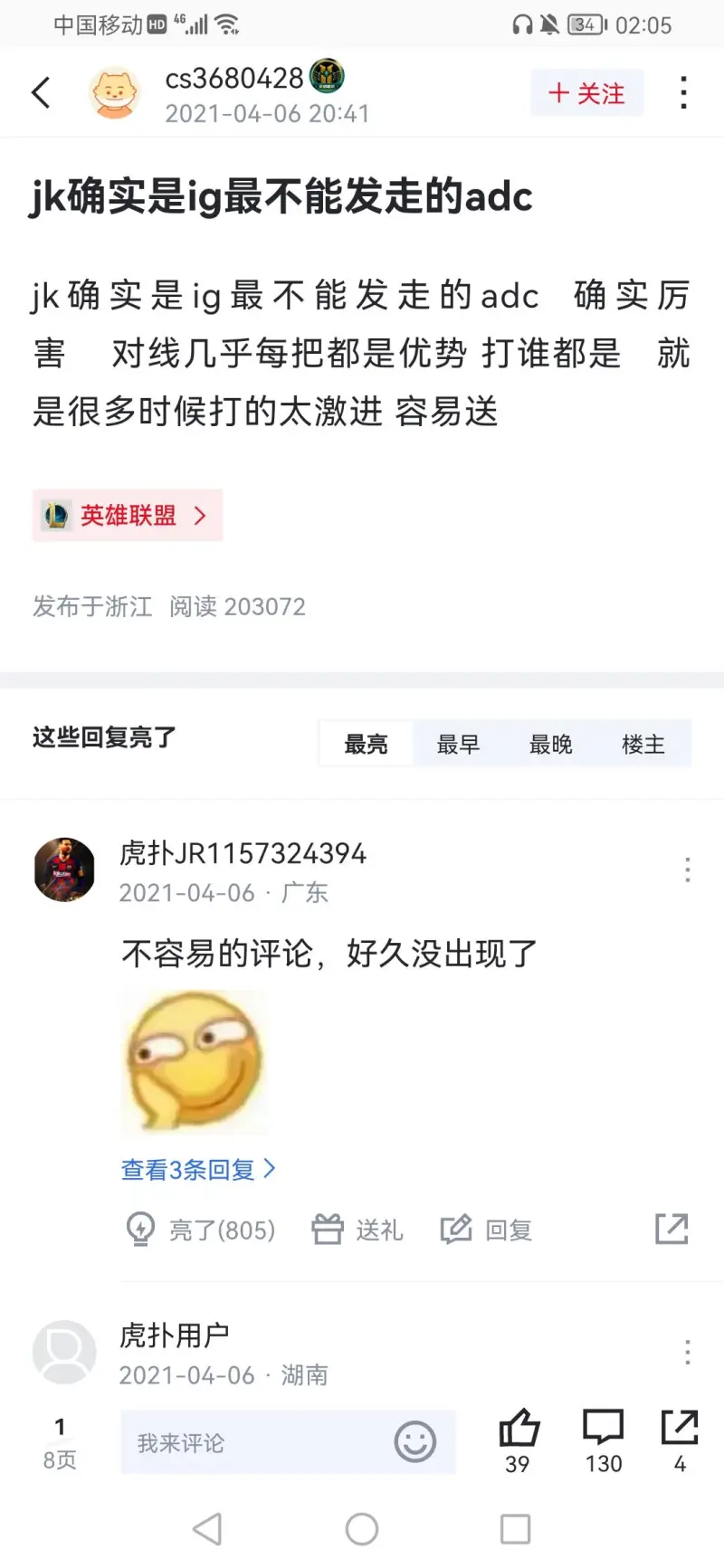The image size is (724, 1568).
Task: Reply to 虎扑JR1157324394's comment
Action: 486,1230
